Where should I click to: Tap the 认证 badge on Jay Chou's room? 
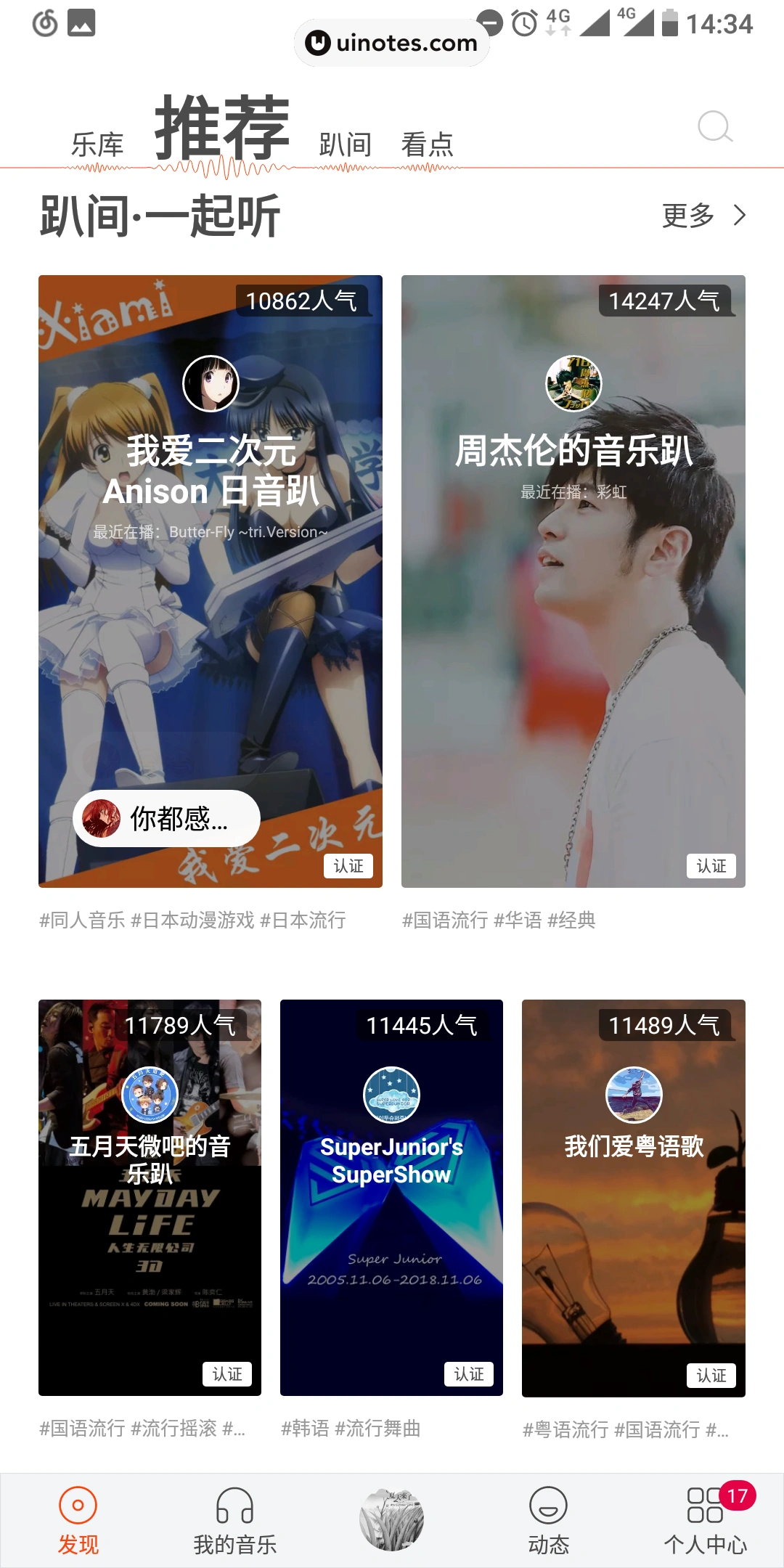[712, 866]
